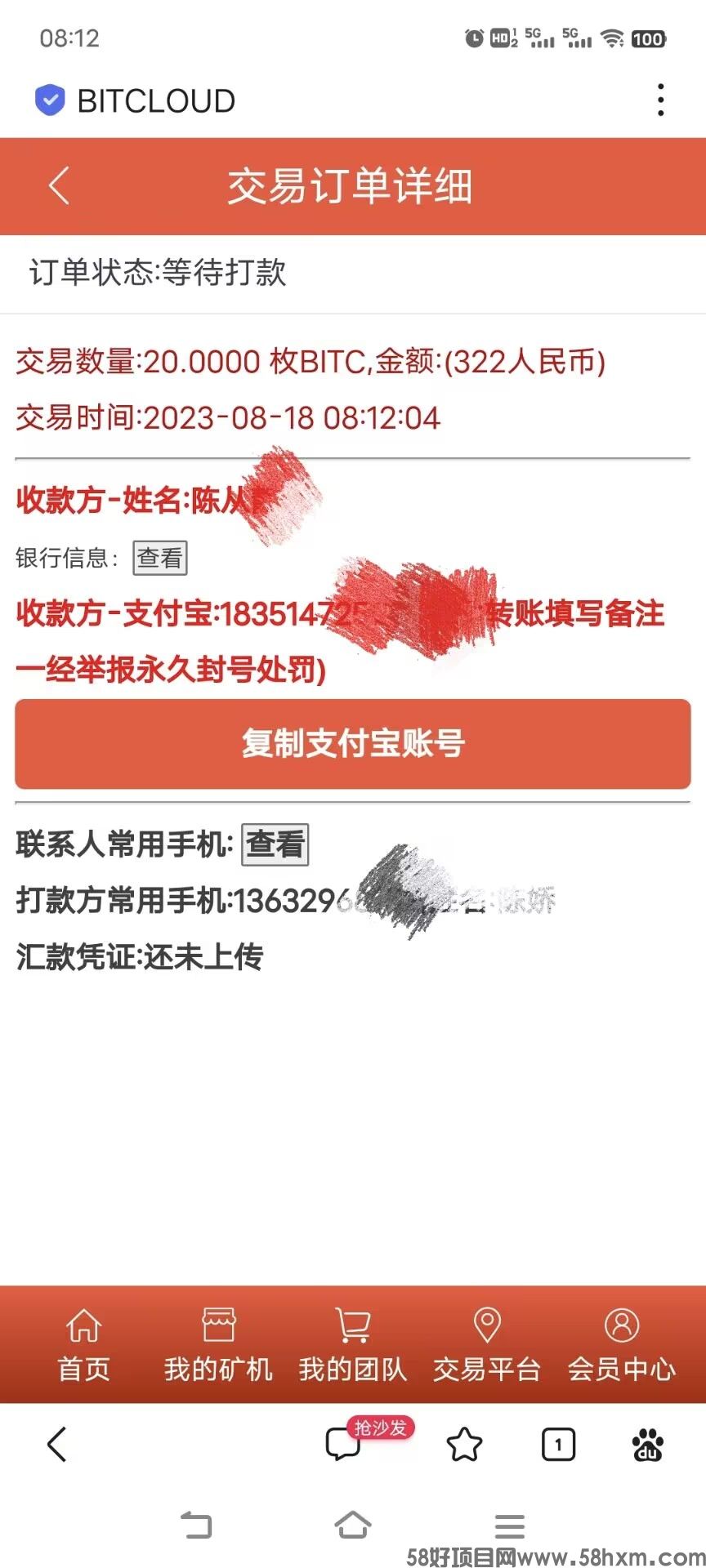Open the browser tabs switcher
Image resolution: width=706 pixels, height=1568 pixels.
[558, 1445]
